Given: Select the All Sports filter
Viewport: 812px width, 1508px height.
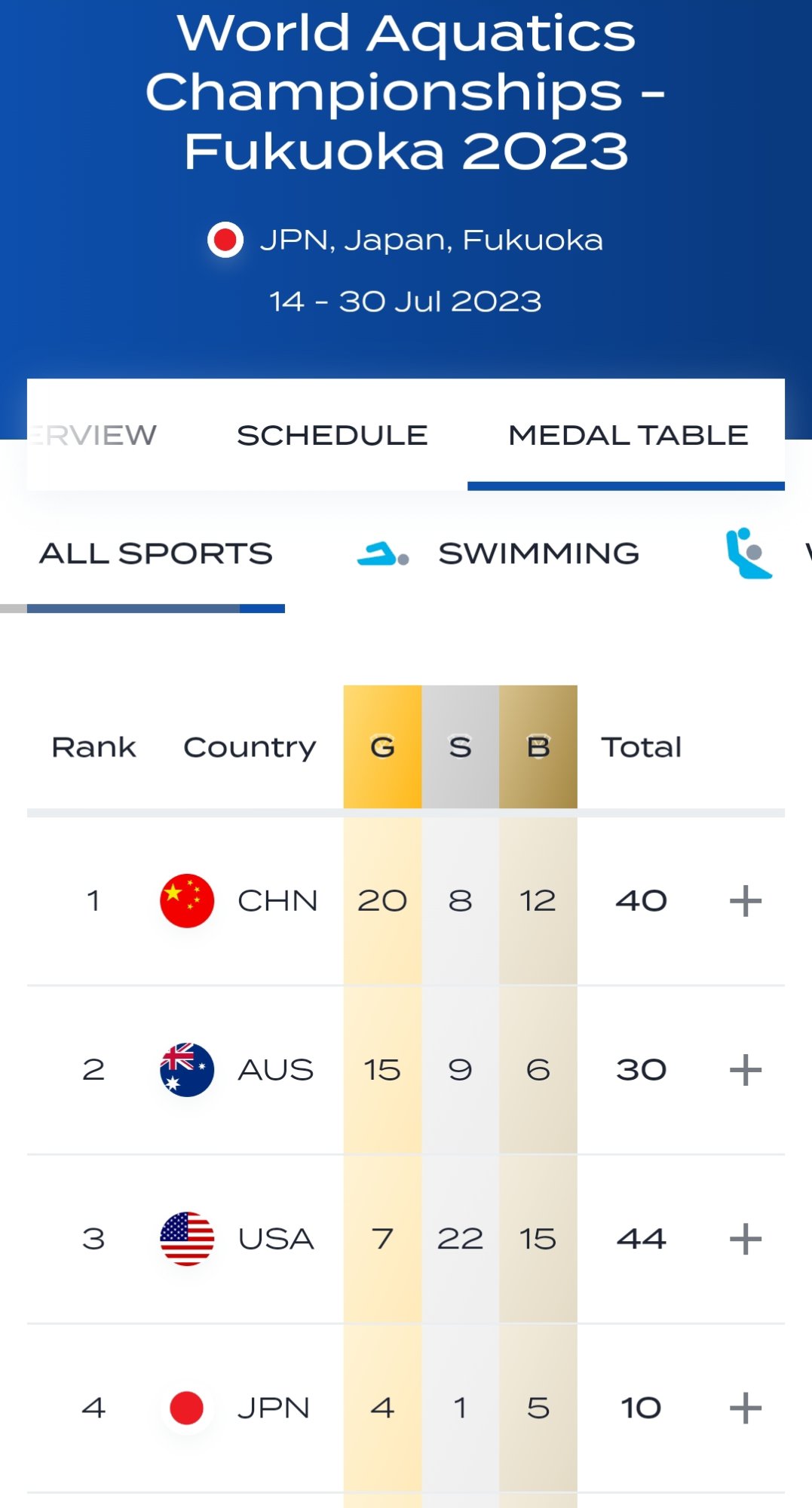Looking at the screenshot, I should pyautogui.click(x=156, y=554).
